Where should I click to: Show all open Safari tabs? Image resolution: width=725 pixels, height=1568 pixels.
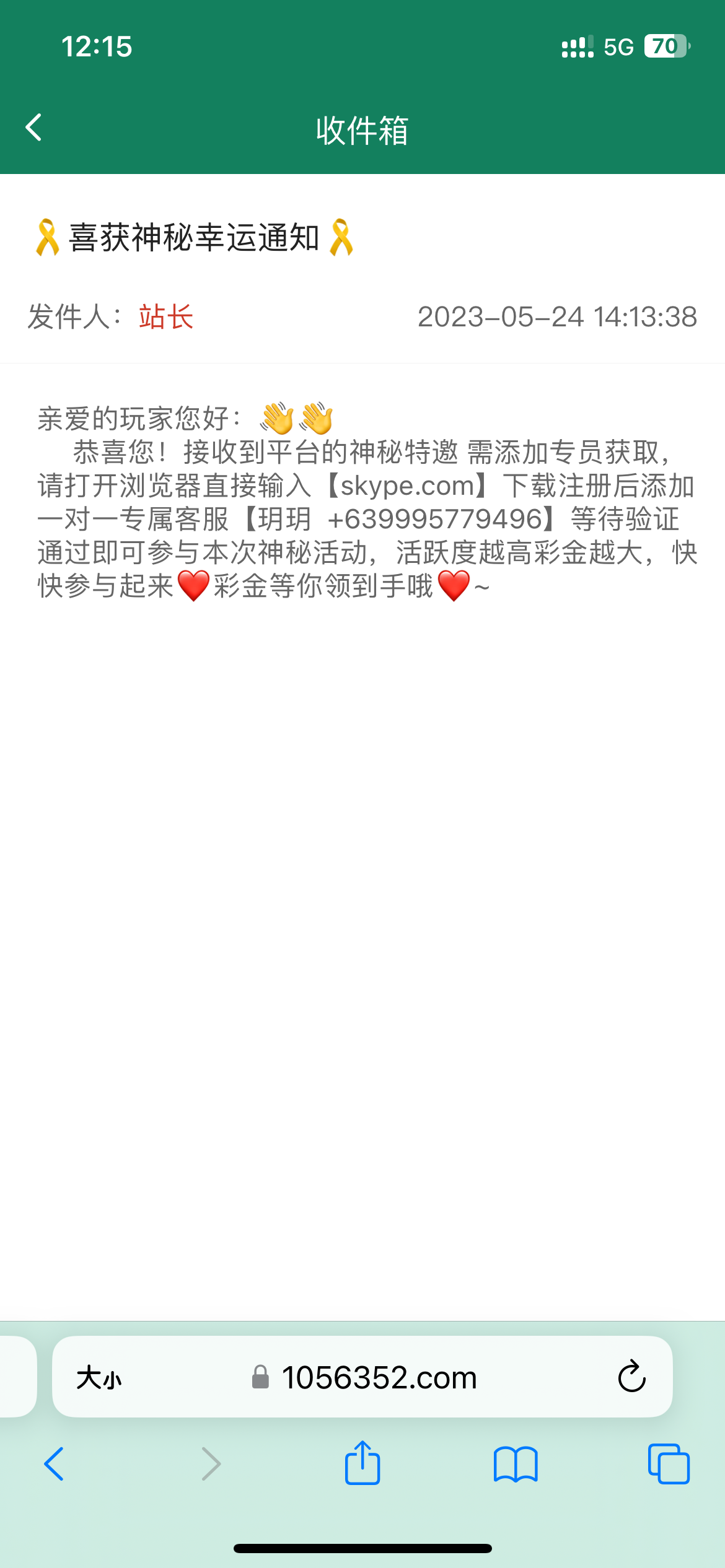pyautogui.click(x=669, y=1464)
